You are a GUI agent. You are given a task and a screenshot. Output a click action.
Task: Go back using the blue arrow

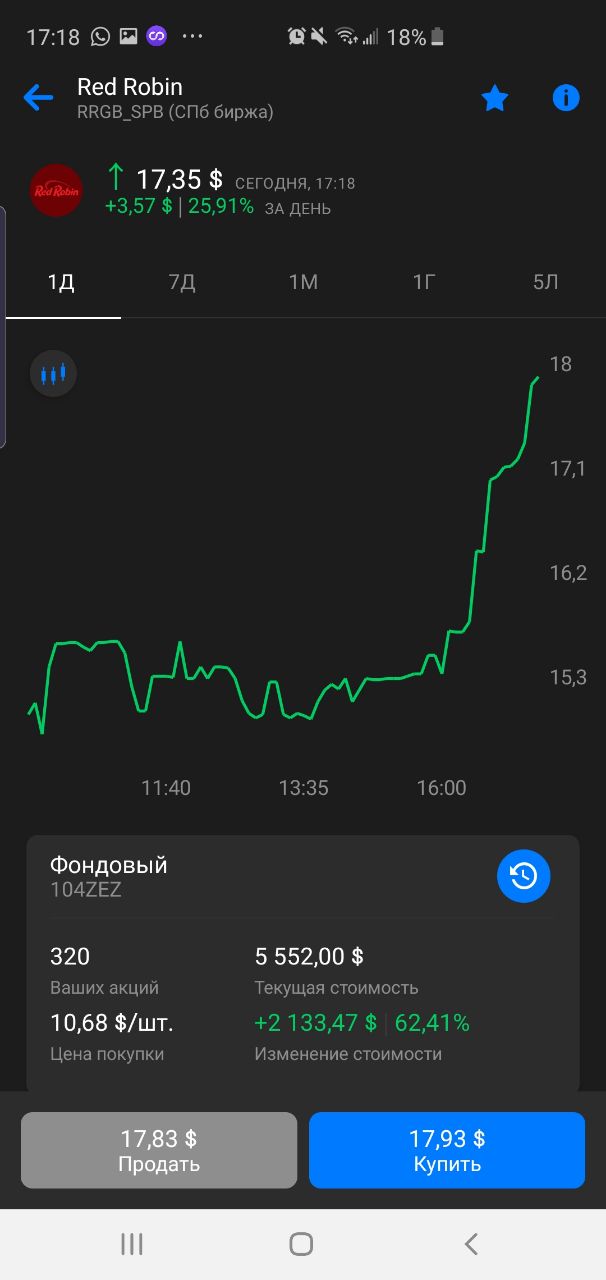38,98
